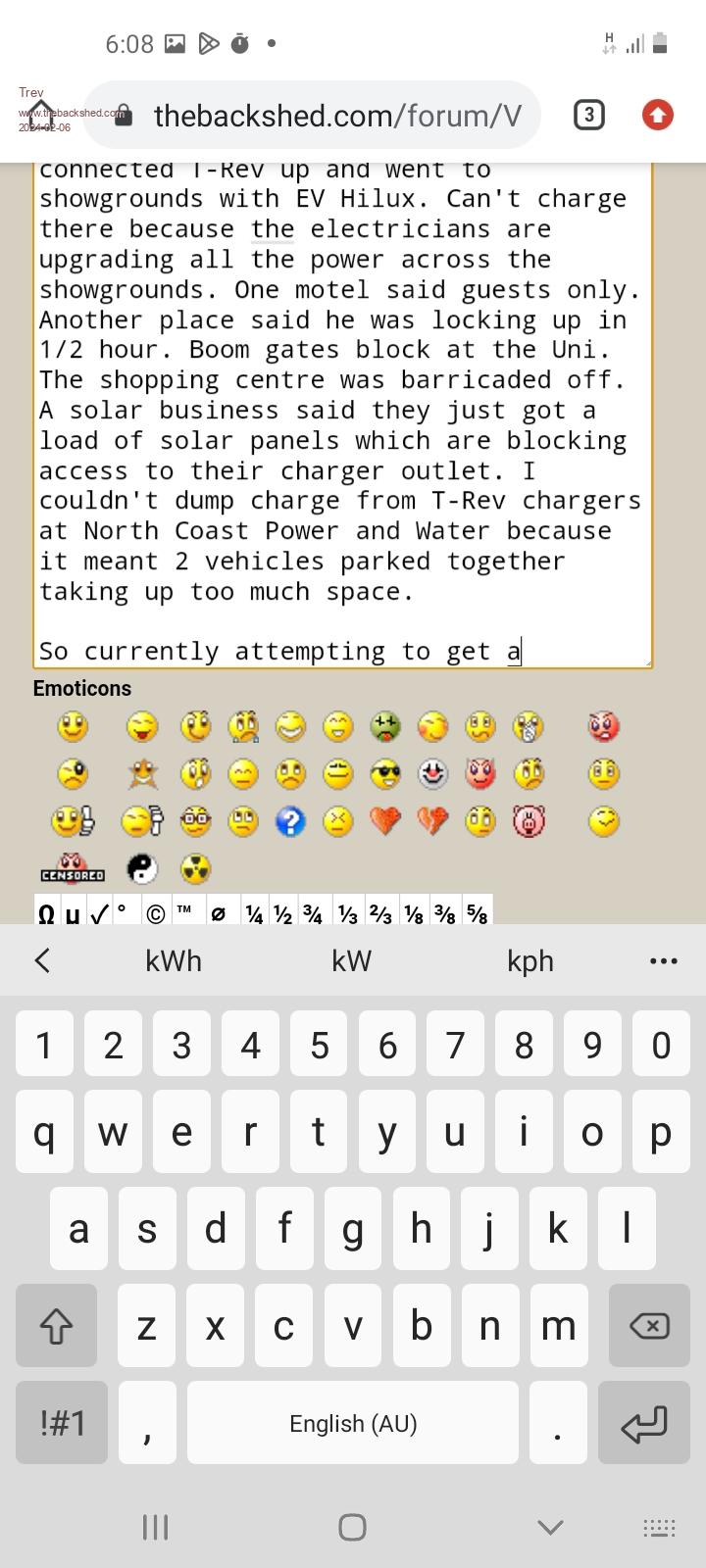The image size is (706, 1568).
Task: Tap inside the forum post text area
Action: [x=342, y=412]
